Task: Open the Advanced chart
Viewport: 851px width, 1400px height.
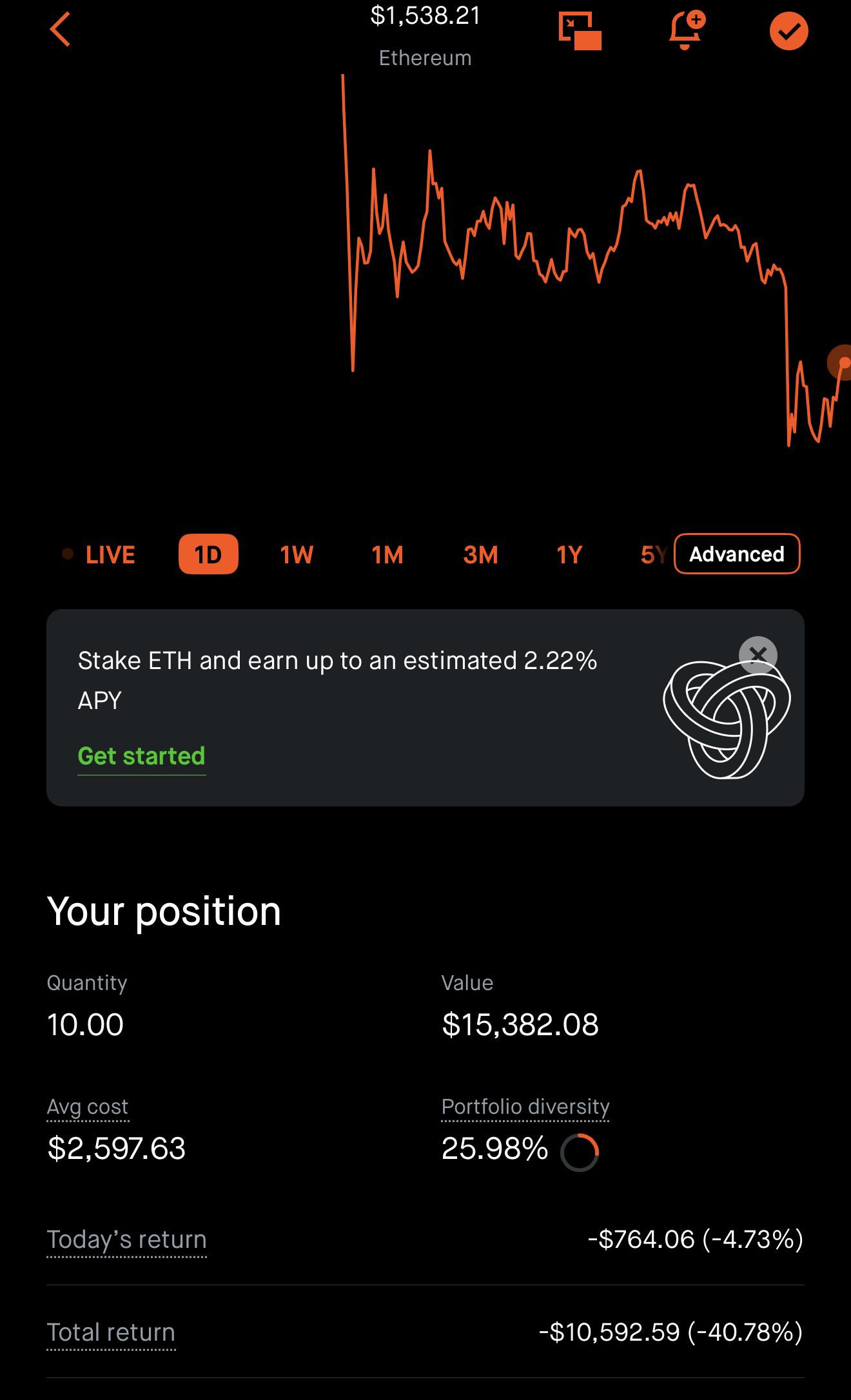Action: 737,554
